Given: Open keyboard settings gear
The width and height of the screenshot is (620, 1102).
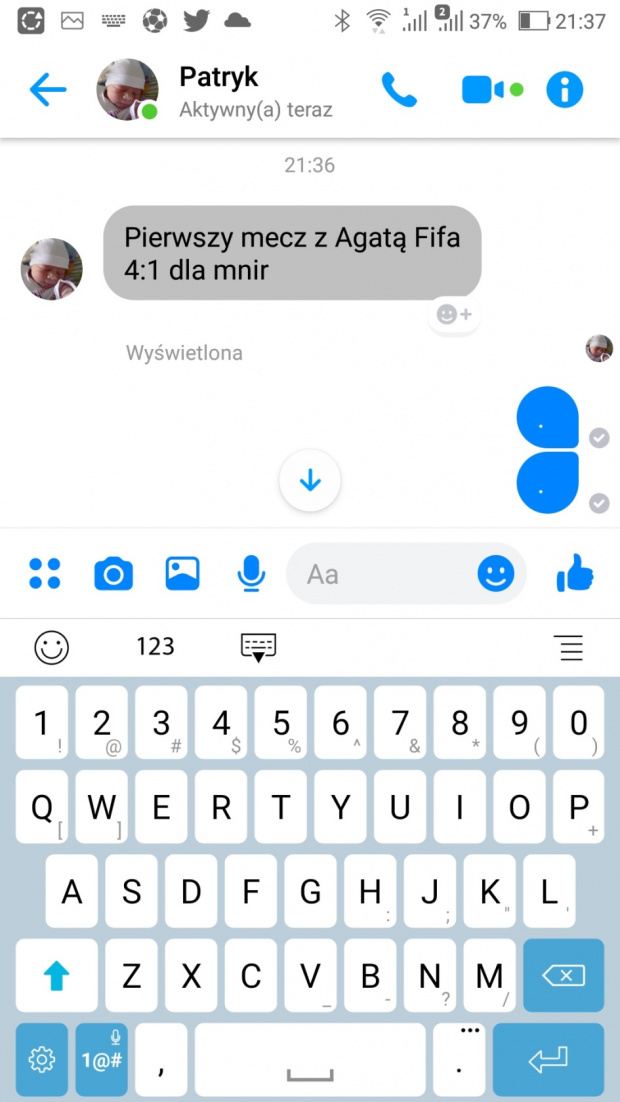Looking at the screenshot, I should (41, 1059).
